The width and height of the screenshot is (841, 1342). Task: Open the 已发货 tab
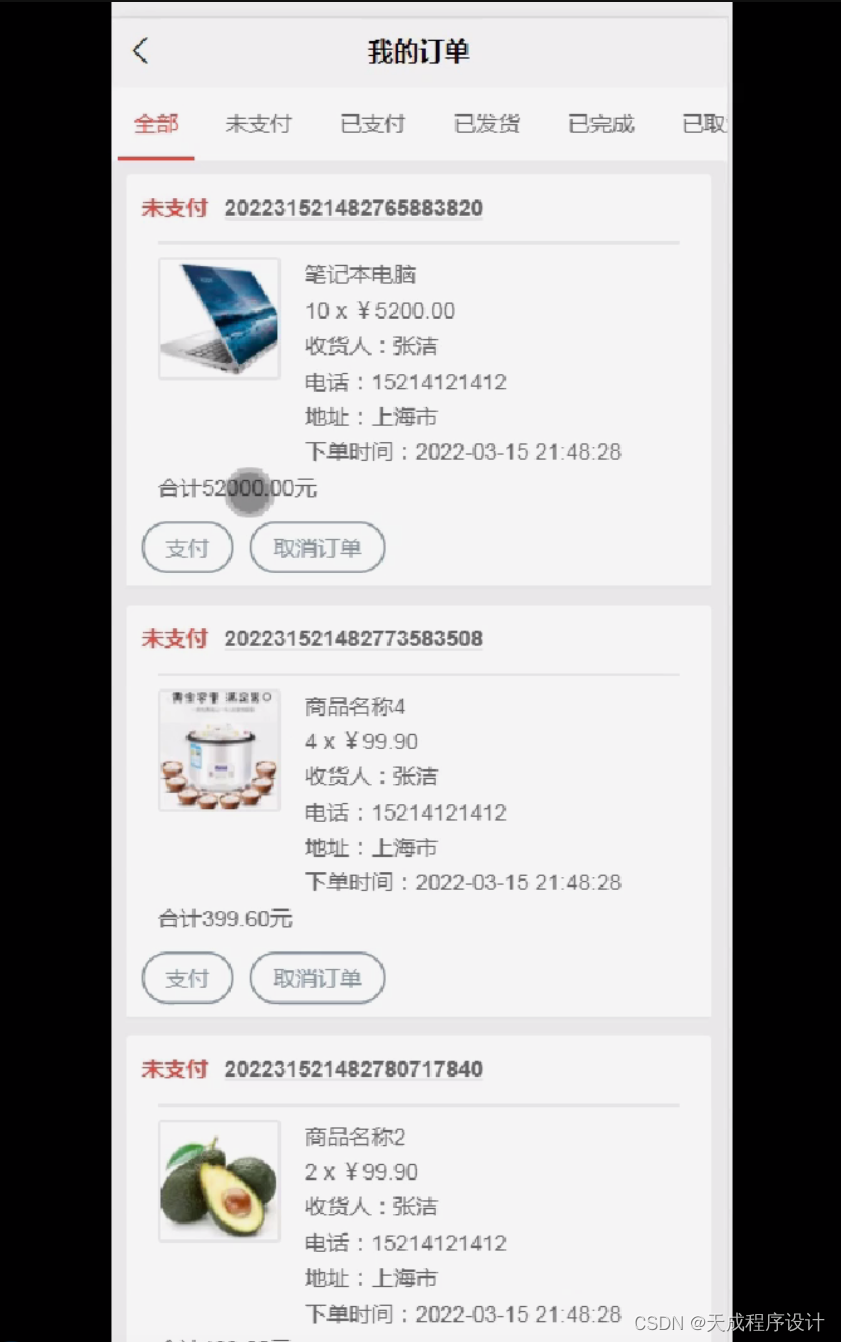tap(487, 124)
